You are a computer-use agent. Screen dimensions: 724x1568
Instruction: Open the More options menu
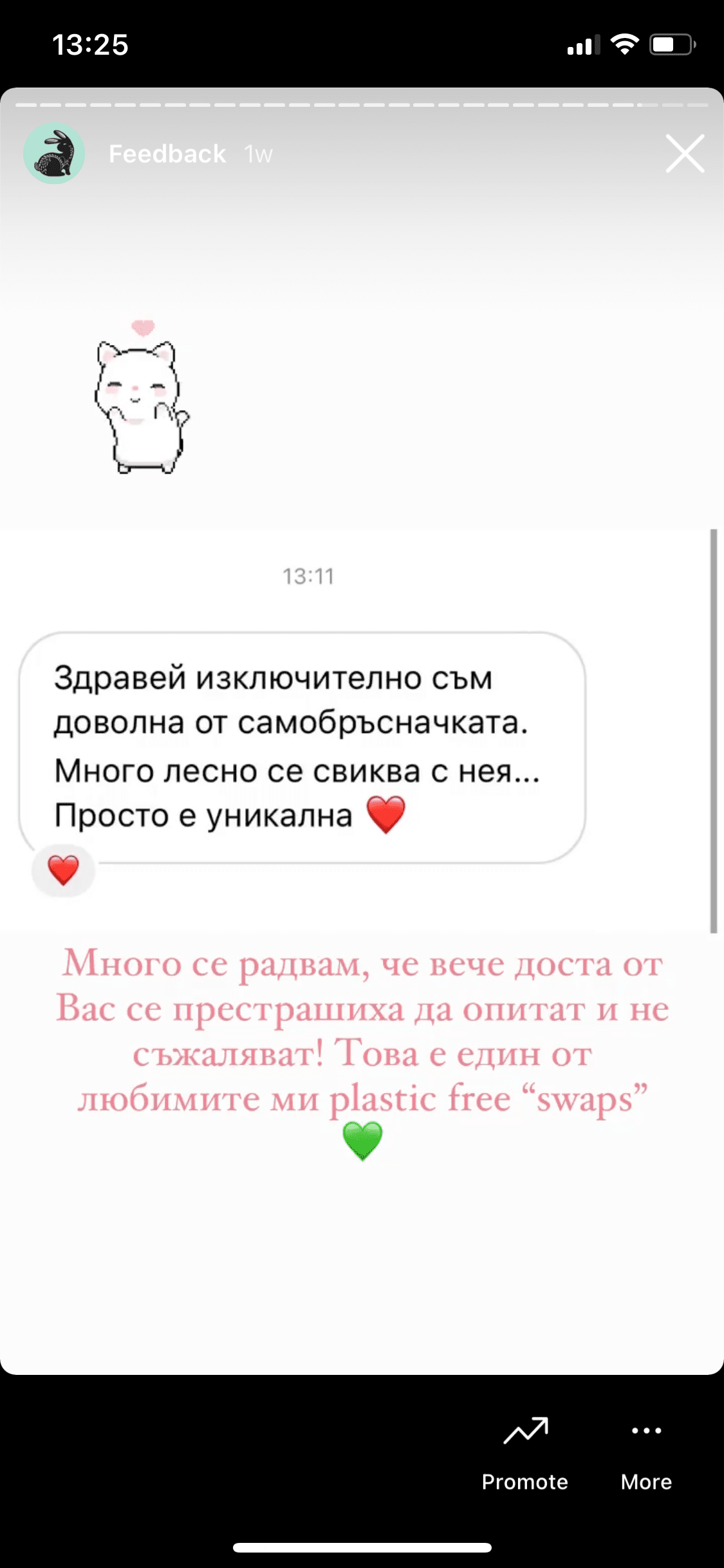point(646,1453)
